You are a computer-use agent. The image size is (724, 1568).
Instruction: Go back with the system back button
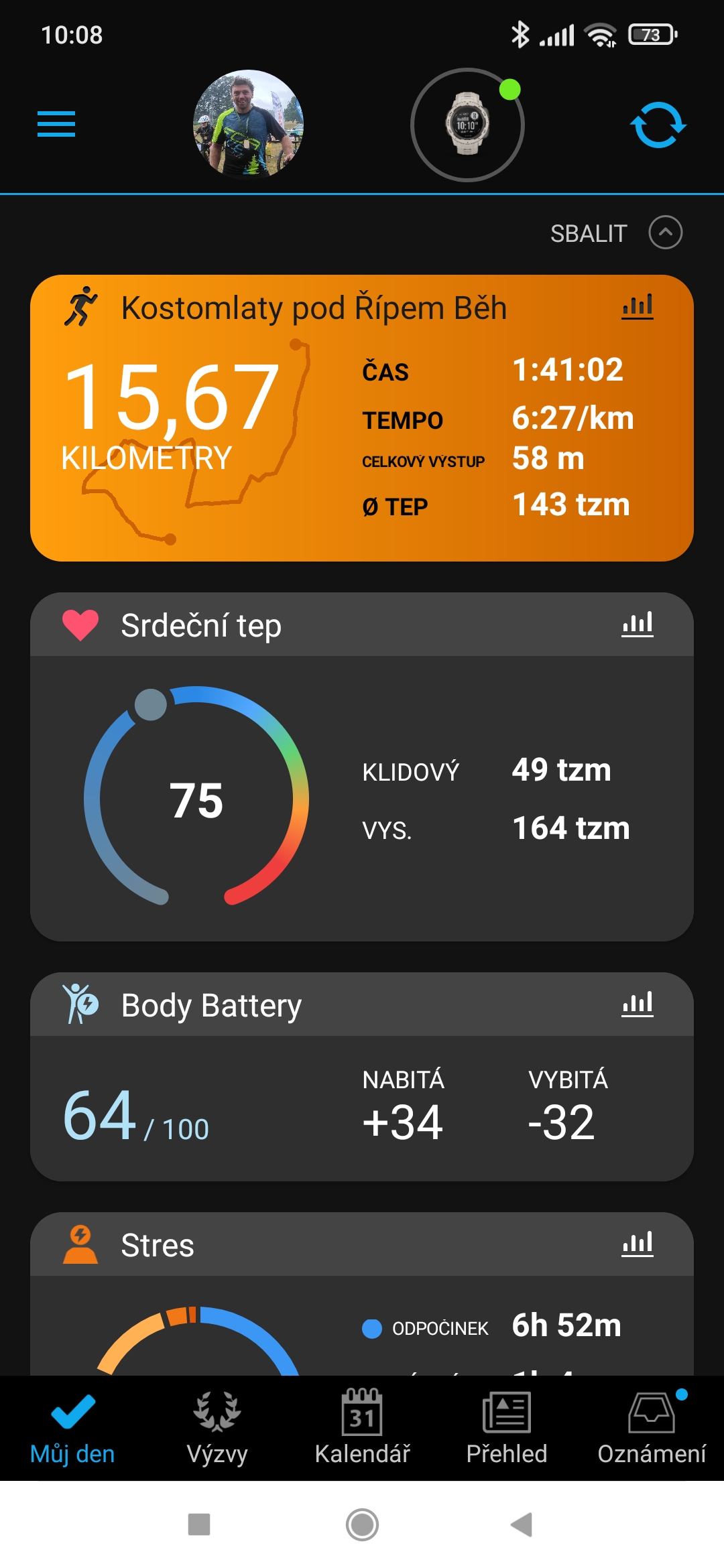coord(522,1524)
